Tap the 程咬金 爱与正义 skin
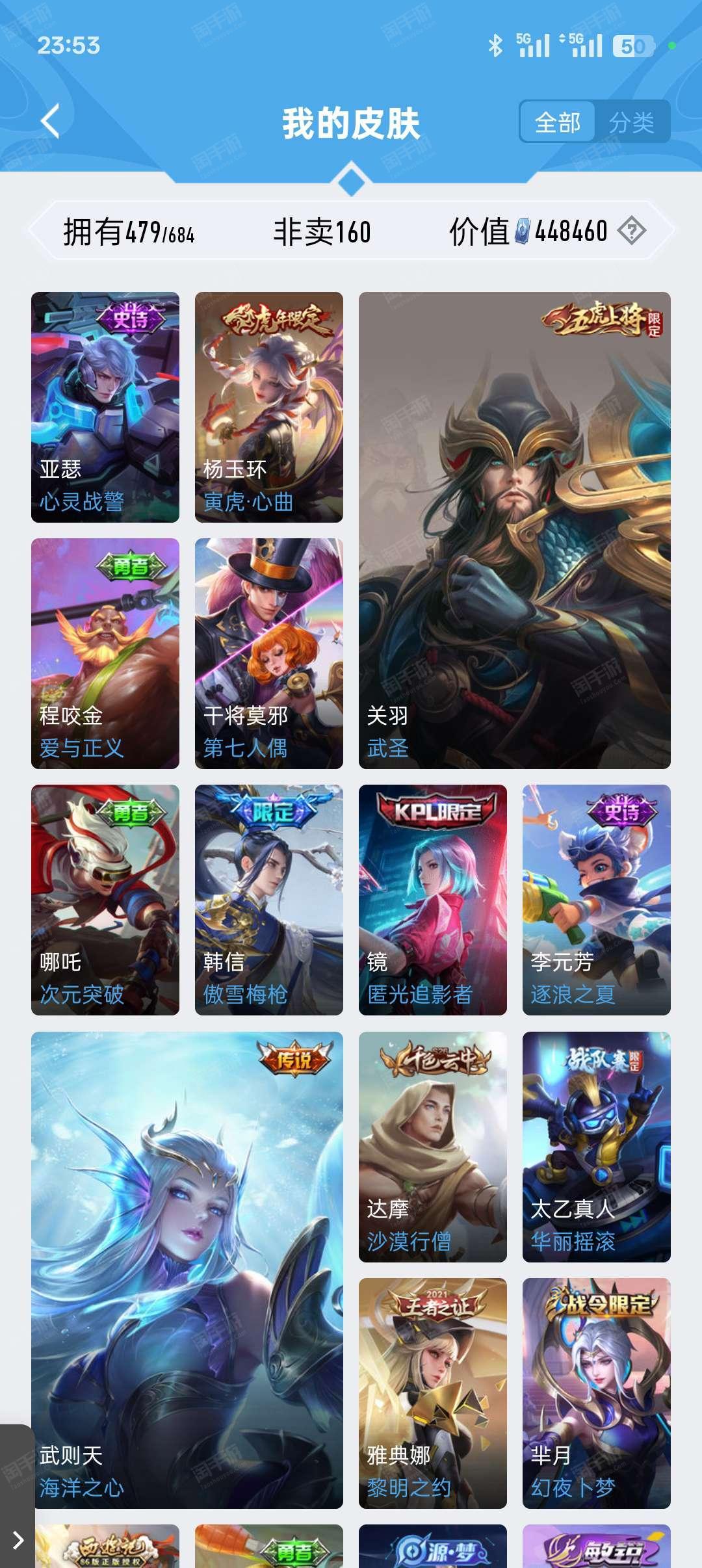The width and height of the screenshot is (702, 1568). [x=105, y=653]
